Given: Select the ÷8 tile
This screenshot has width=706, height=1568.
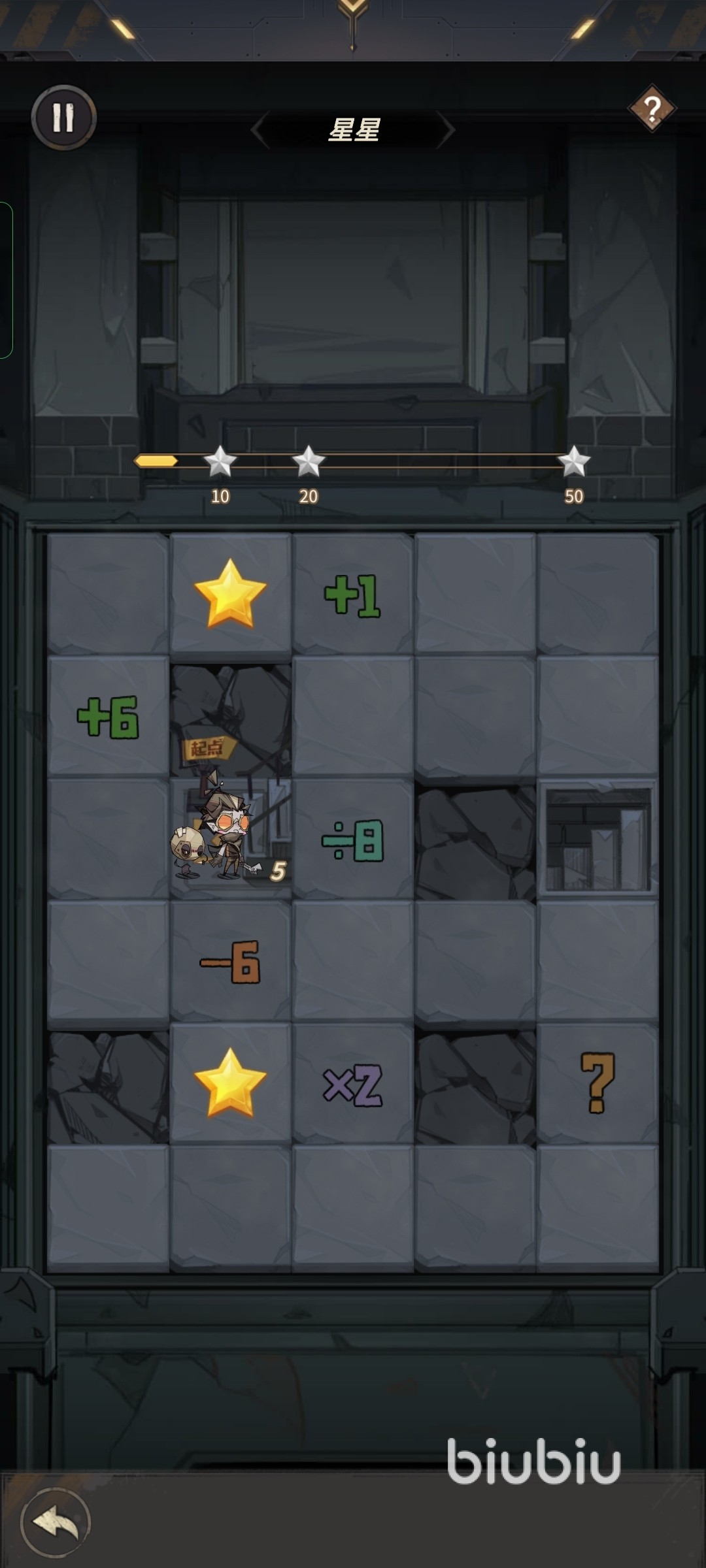Looking at the screenshot, I should [353, 840].
